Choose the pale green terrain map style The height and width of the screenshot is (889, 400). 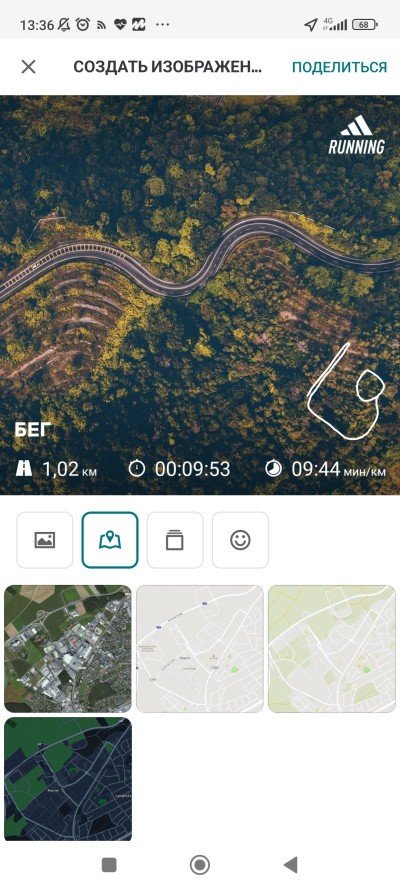[332, 649]
